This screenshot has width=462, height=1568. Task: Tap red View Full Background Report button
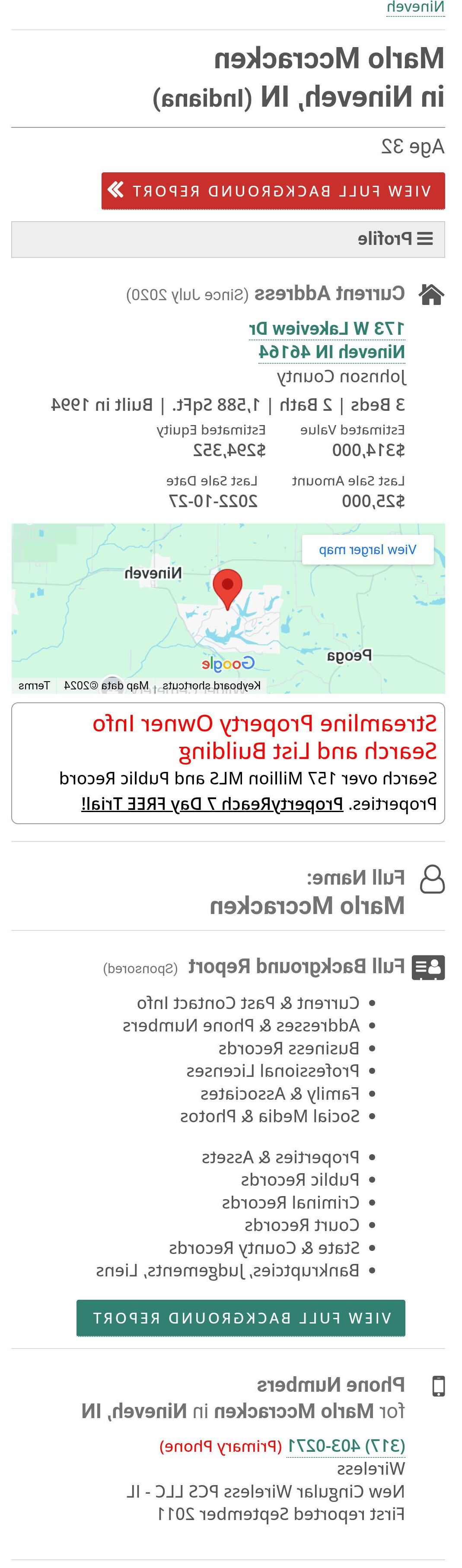(x=273, y=191)
